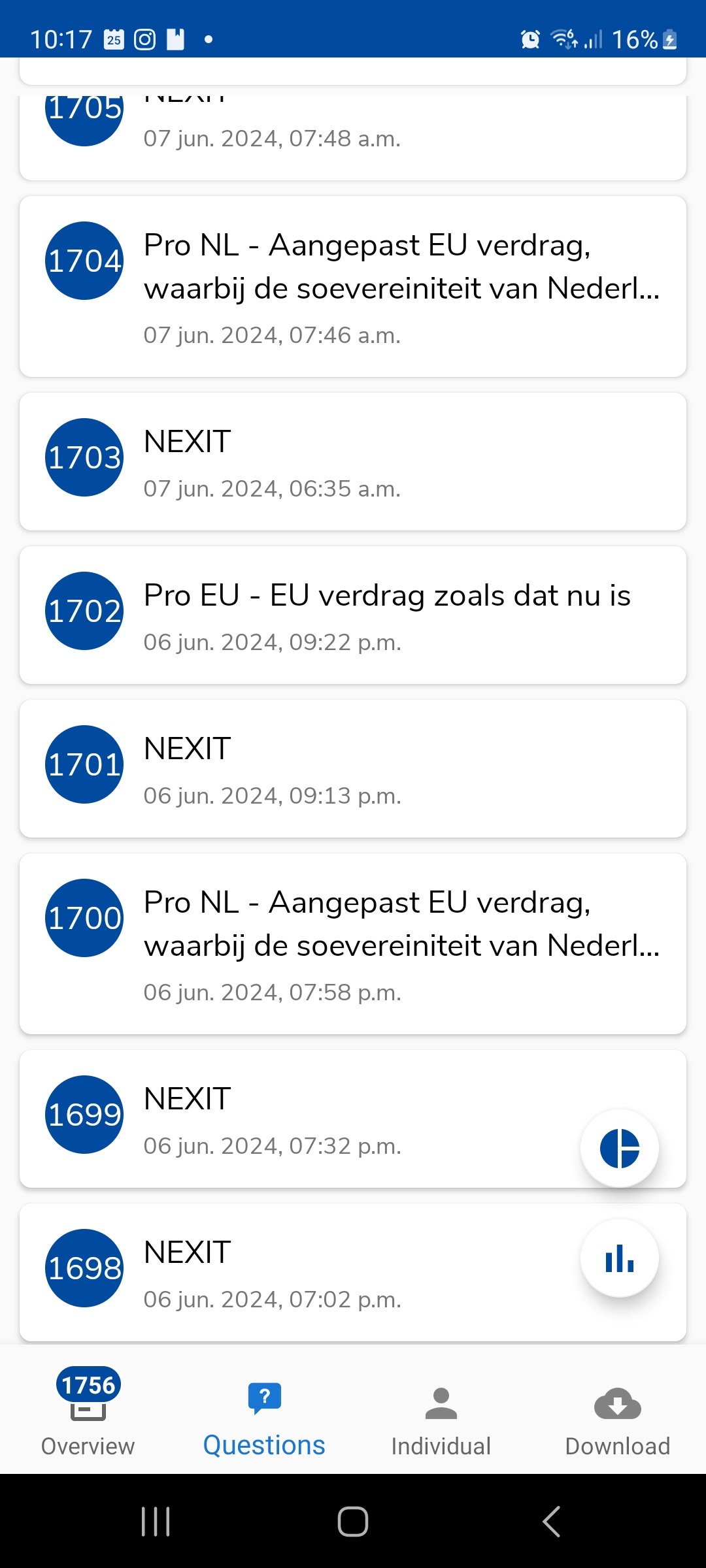Image resolution: width=706 pixels, height=1568 pixels.
Task: Open the recent apps view
Action: [156, 1521]
